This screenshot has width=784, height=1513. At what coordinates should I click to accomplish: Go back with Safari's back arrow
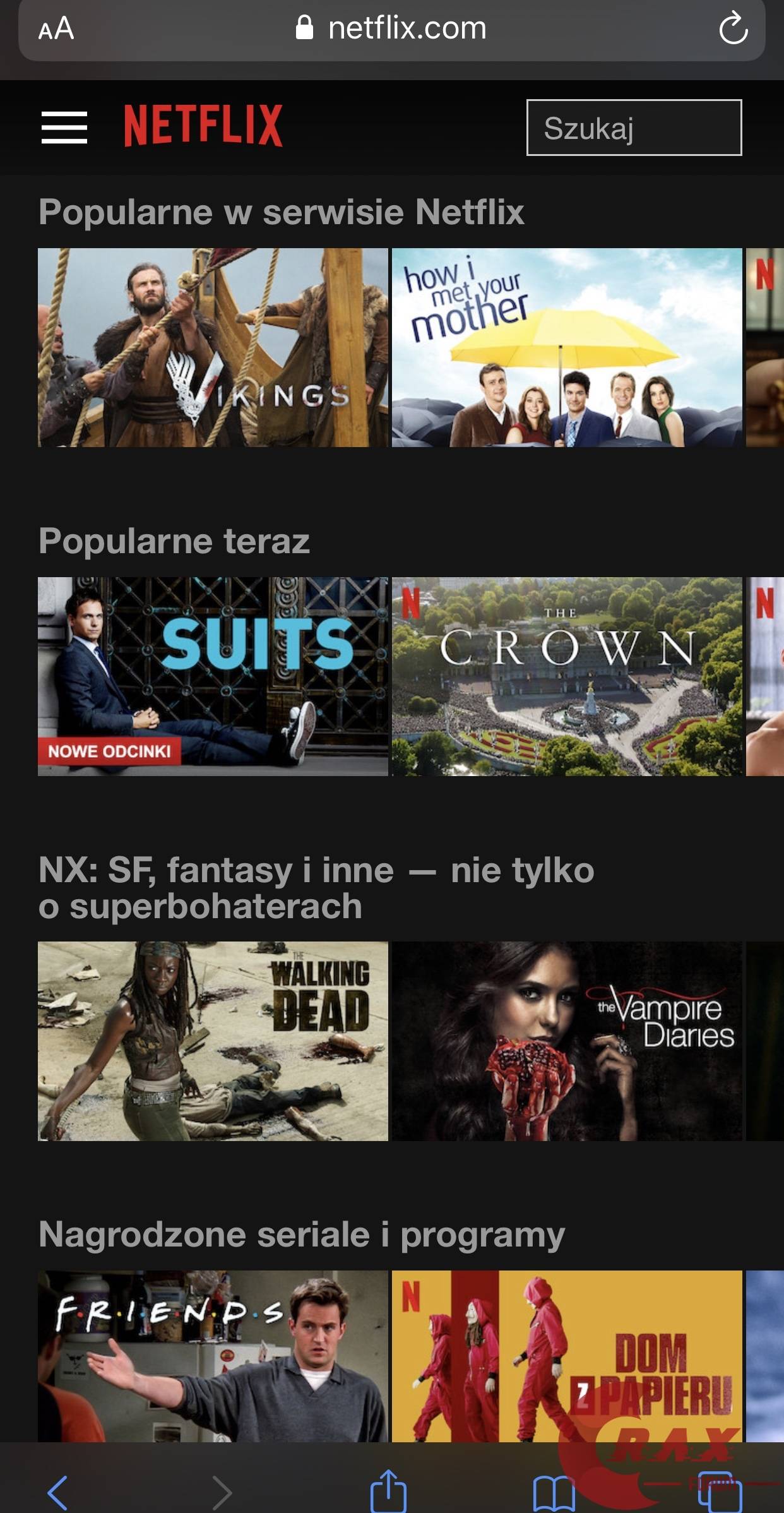pos(57,1492)
